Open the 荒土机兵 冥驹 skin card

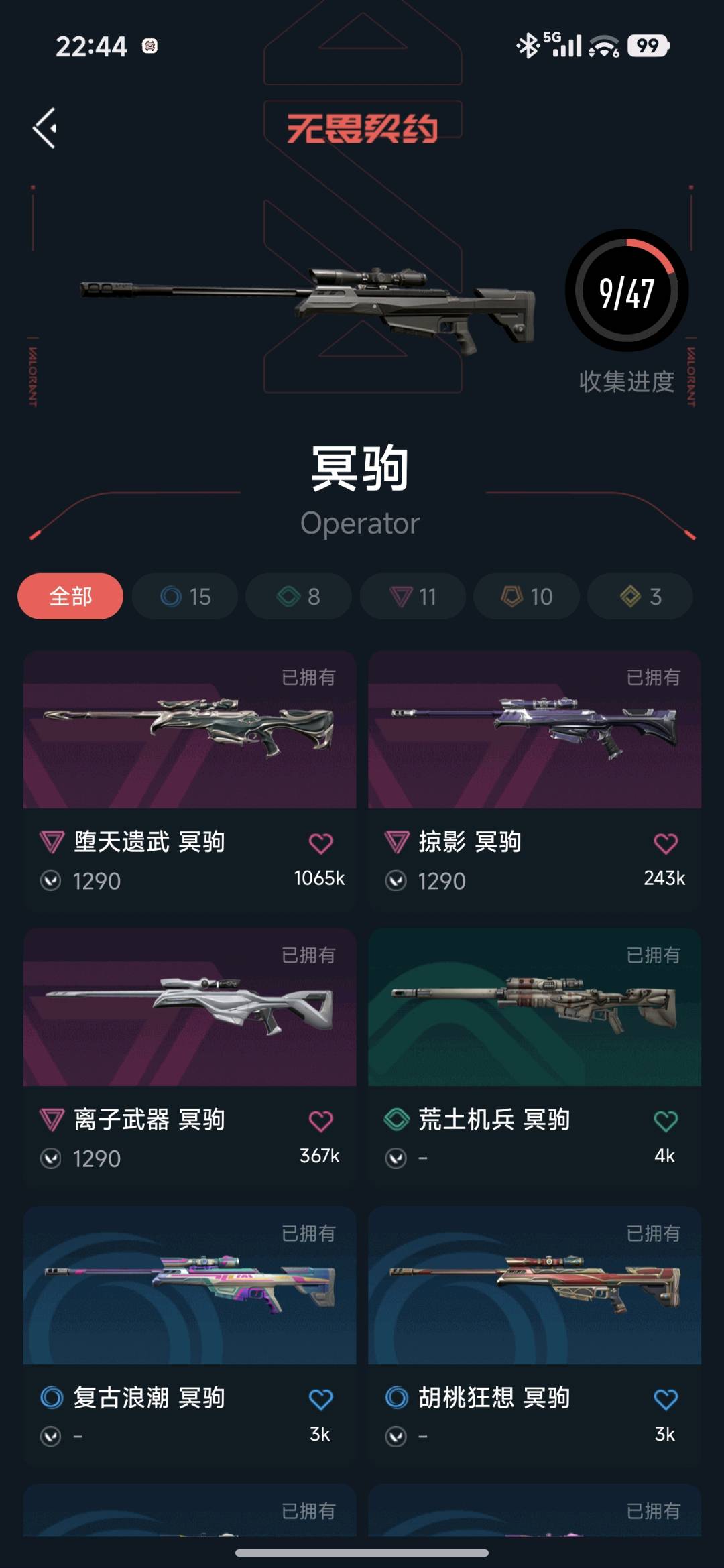[x=534, y=1008]
